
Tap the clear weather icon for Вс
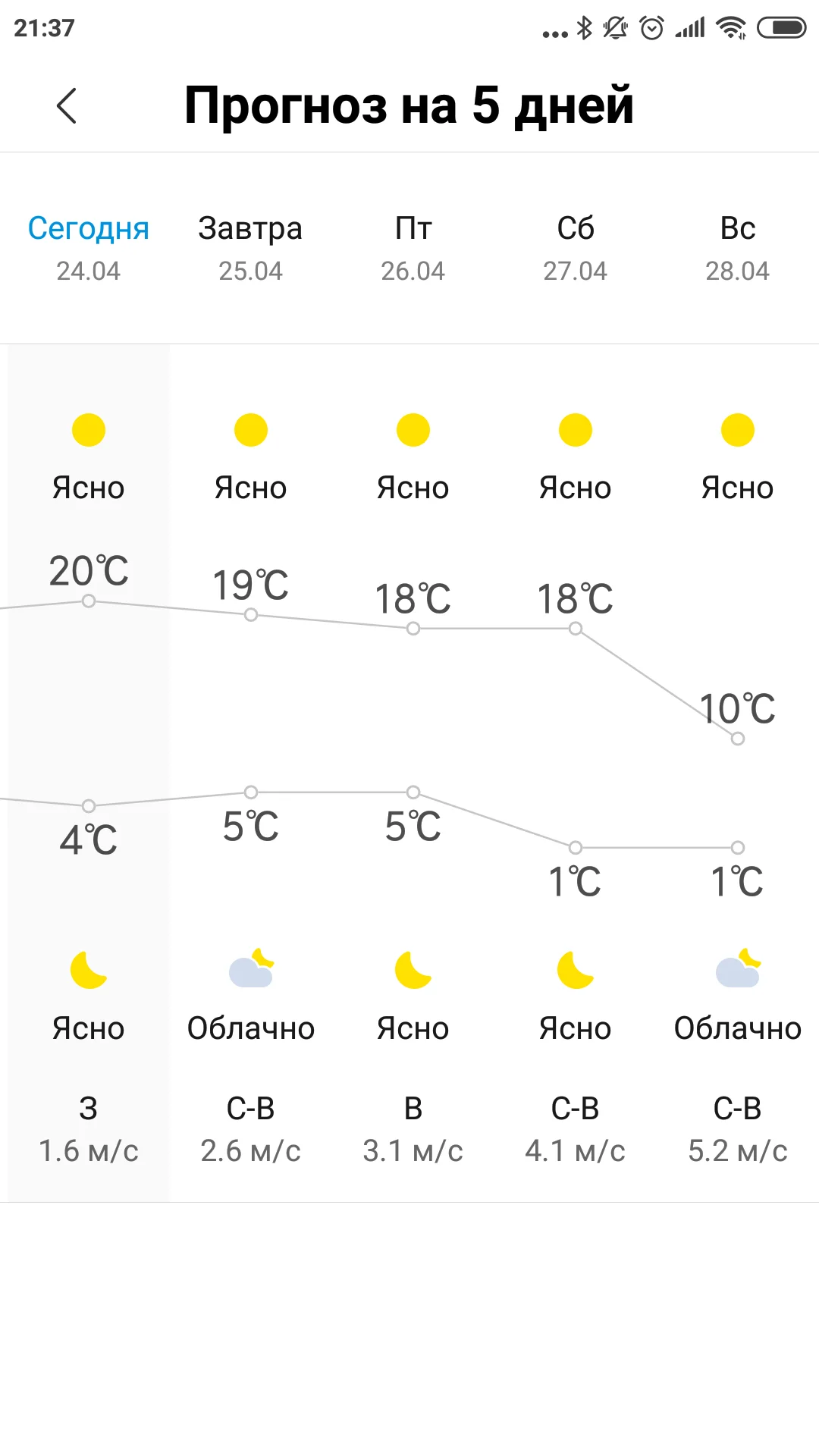point(737,429)
